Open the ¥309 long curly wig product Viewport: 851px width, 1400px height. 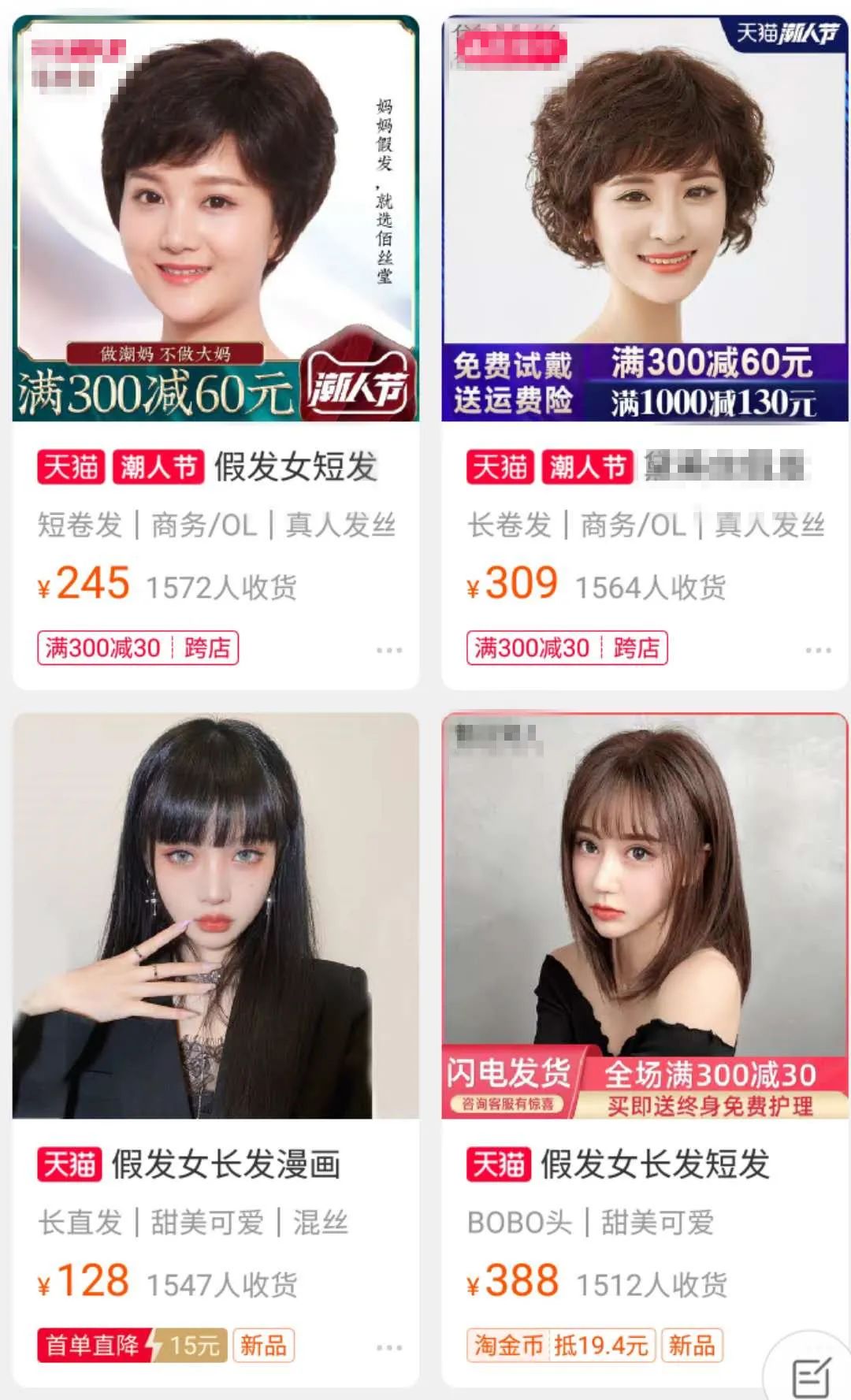[645, 221]
